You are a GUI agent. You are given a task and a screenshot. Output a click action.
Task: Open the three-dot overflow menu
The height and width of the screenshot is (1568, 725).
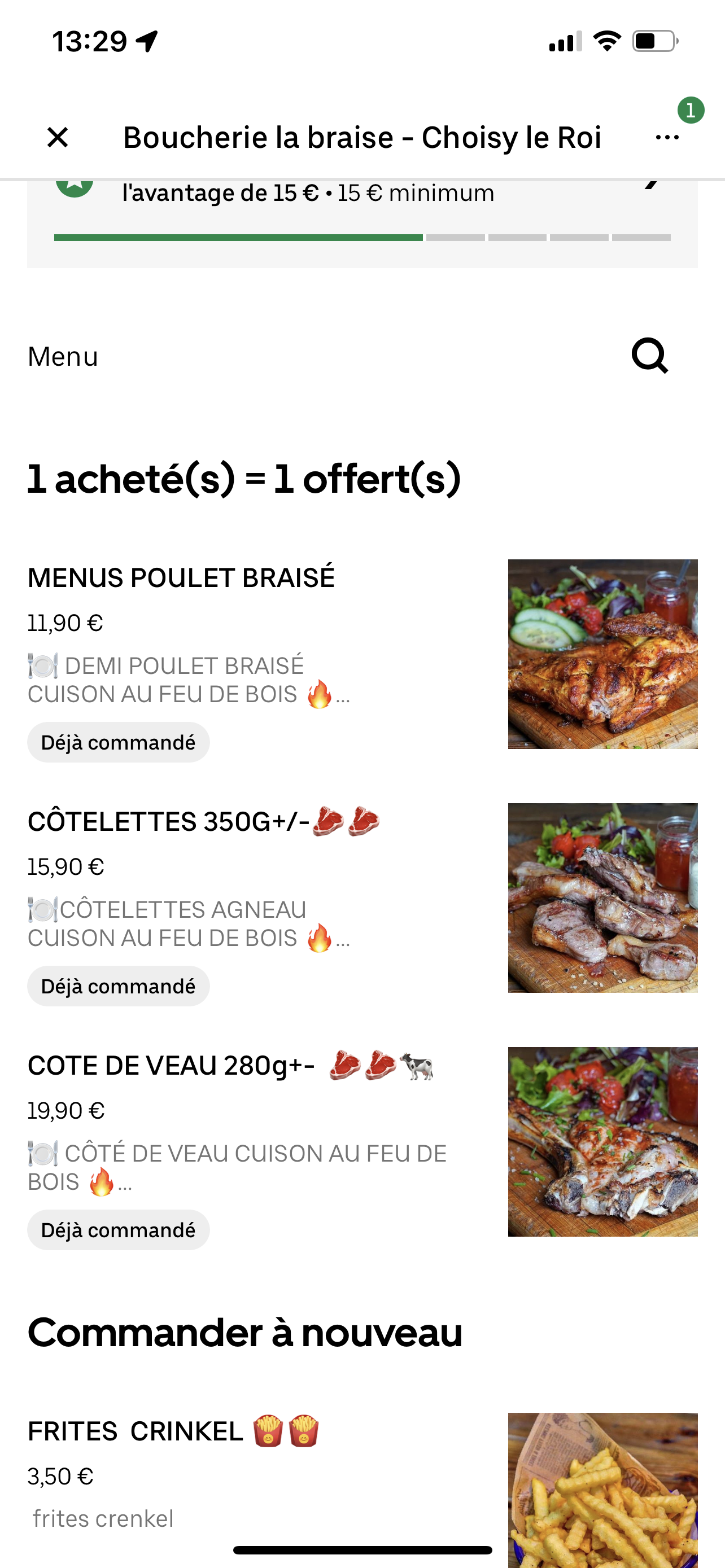point(667,138)
